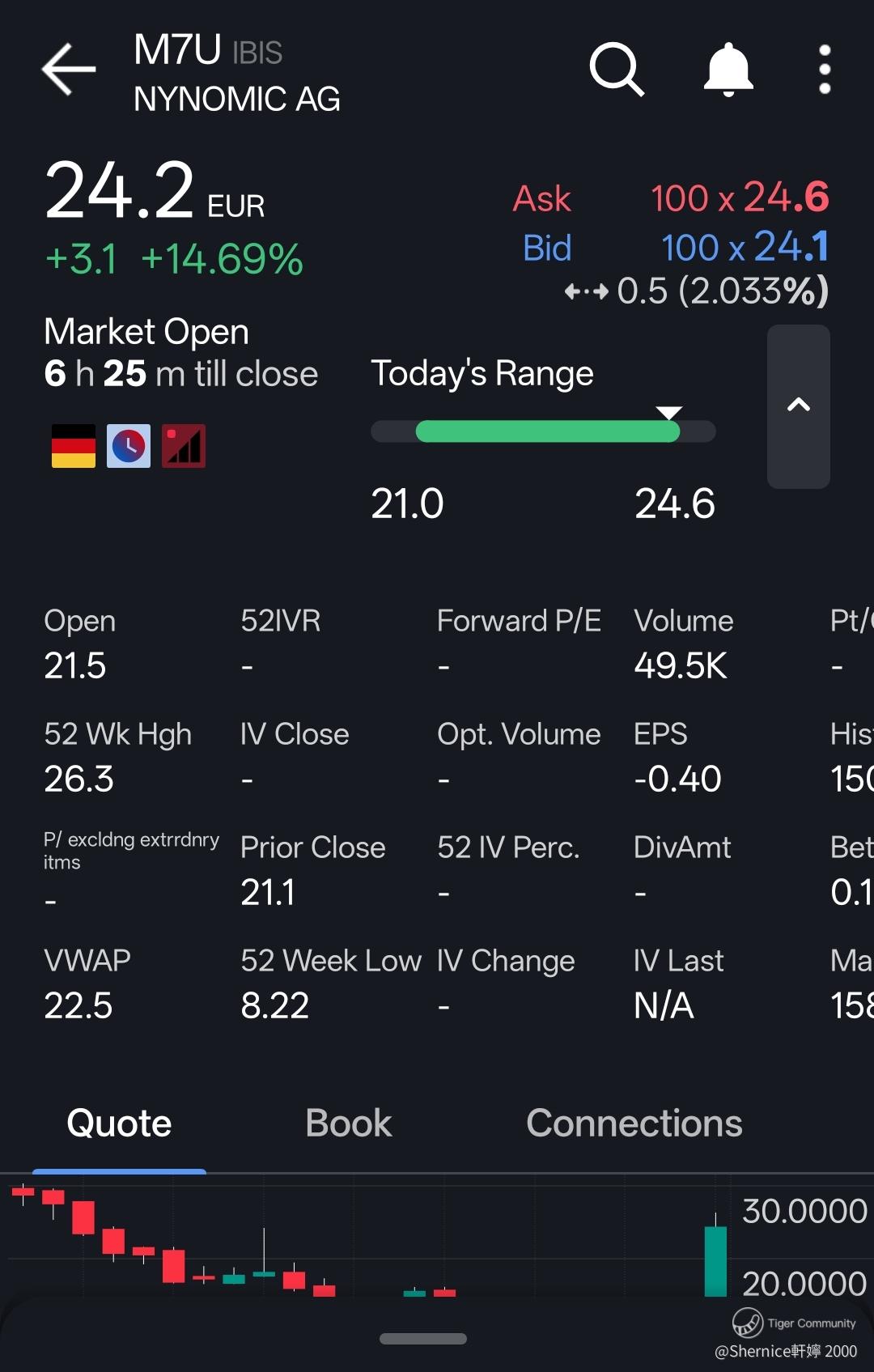
Task: Tap the clock delayed-data icon
Action: [x=129, y=446]
